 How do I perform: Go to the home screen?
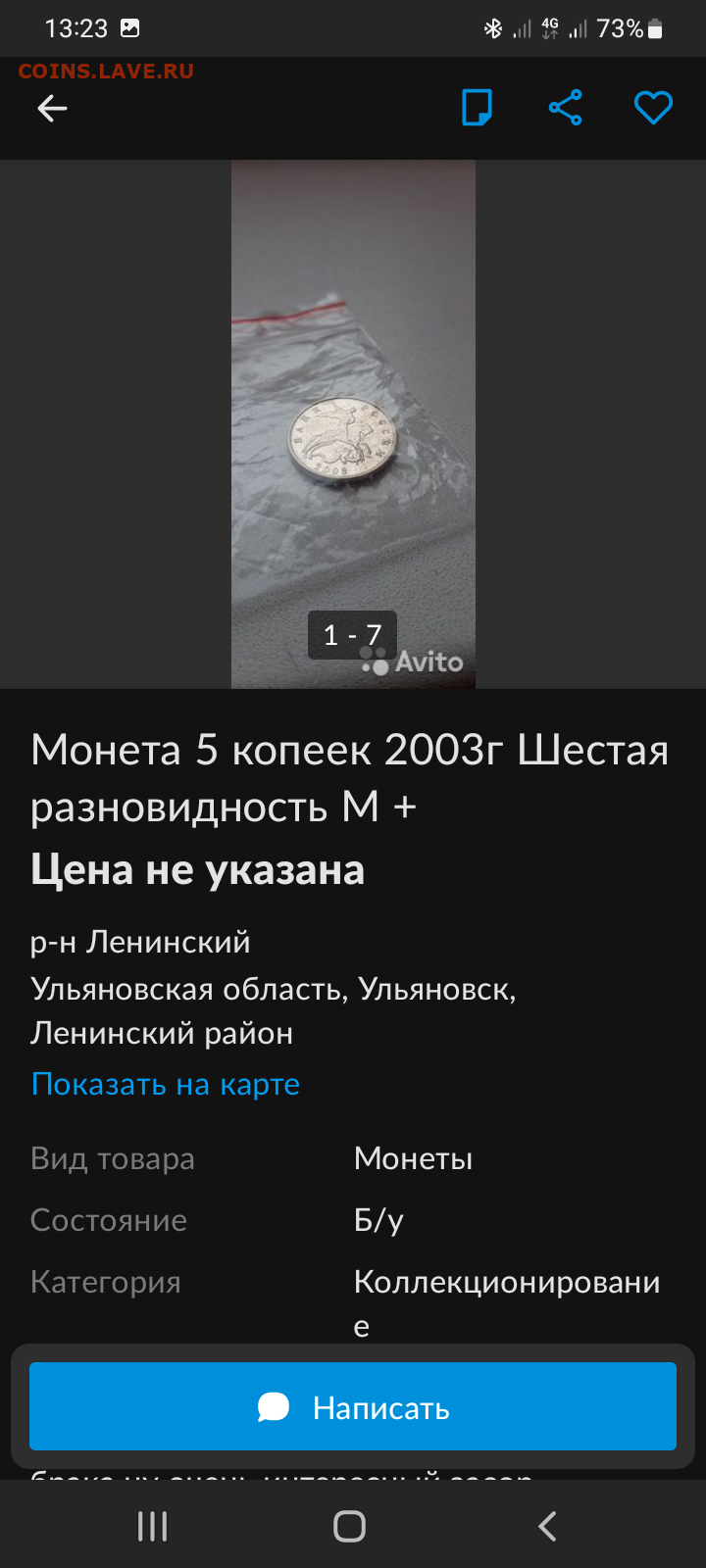pyautogui.click(x=350, y=1526)
